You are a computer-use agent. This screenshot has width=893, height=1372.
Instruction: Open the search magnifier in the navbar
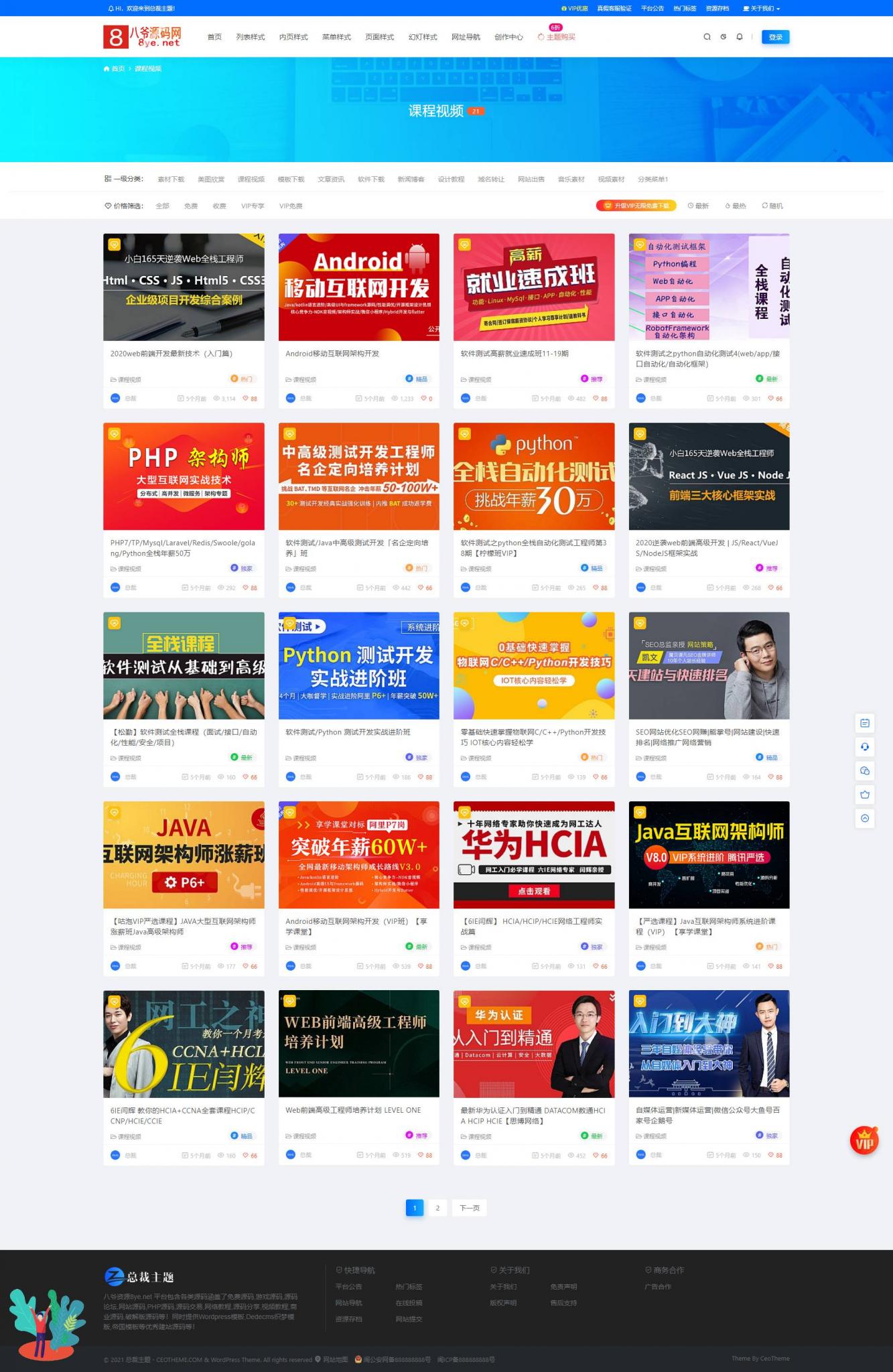click(707, 37)
